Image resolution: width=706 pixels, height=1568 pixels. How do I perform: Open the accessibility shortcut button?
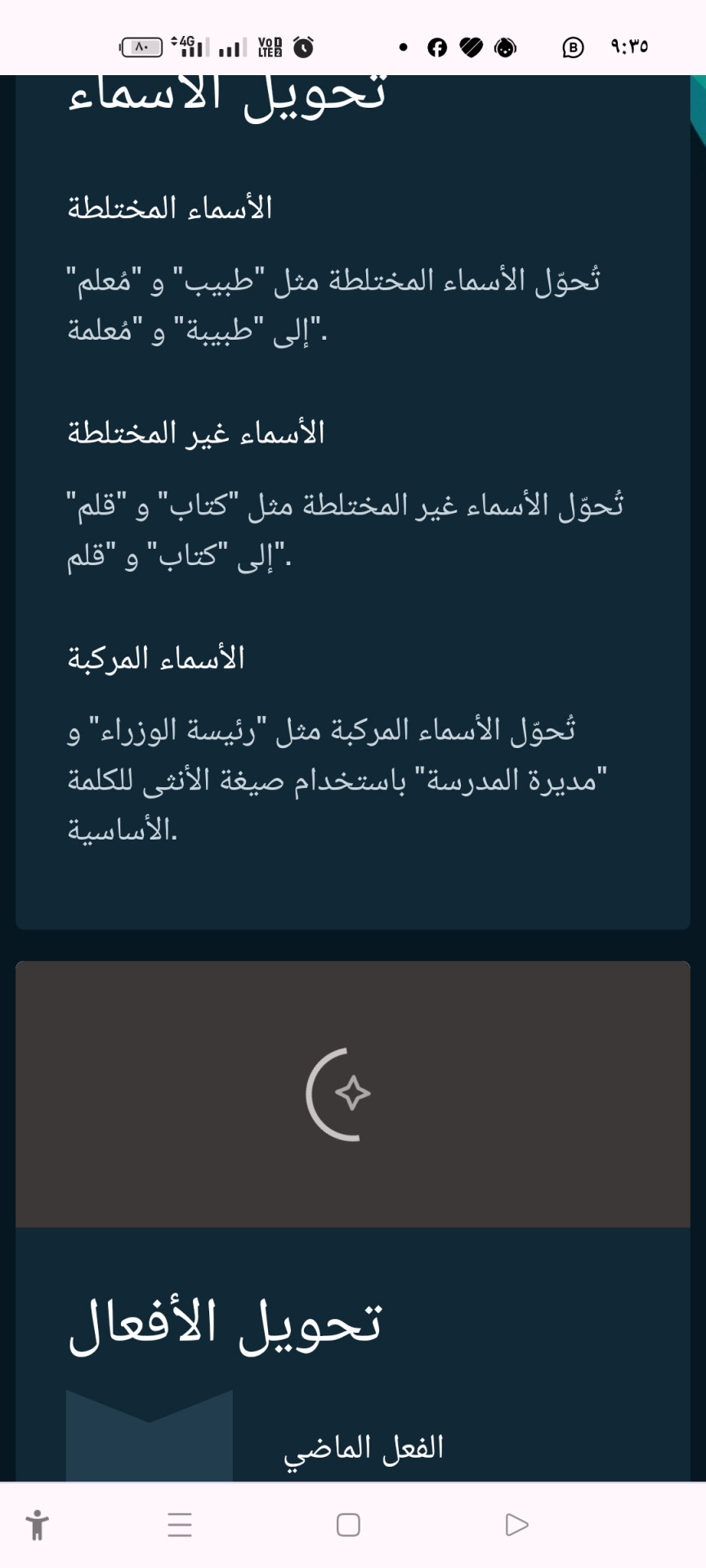(x=37, y=1525)
